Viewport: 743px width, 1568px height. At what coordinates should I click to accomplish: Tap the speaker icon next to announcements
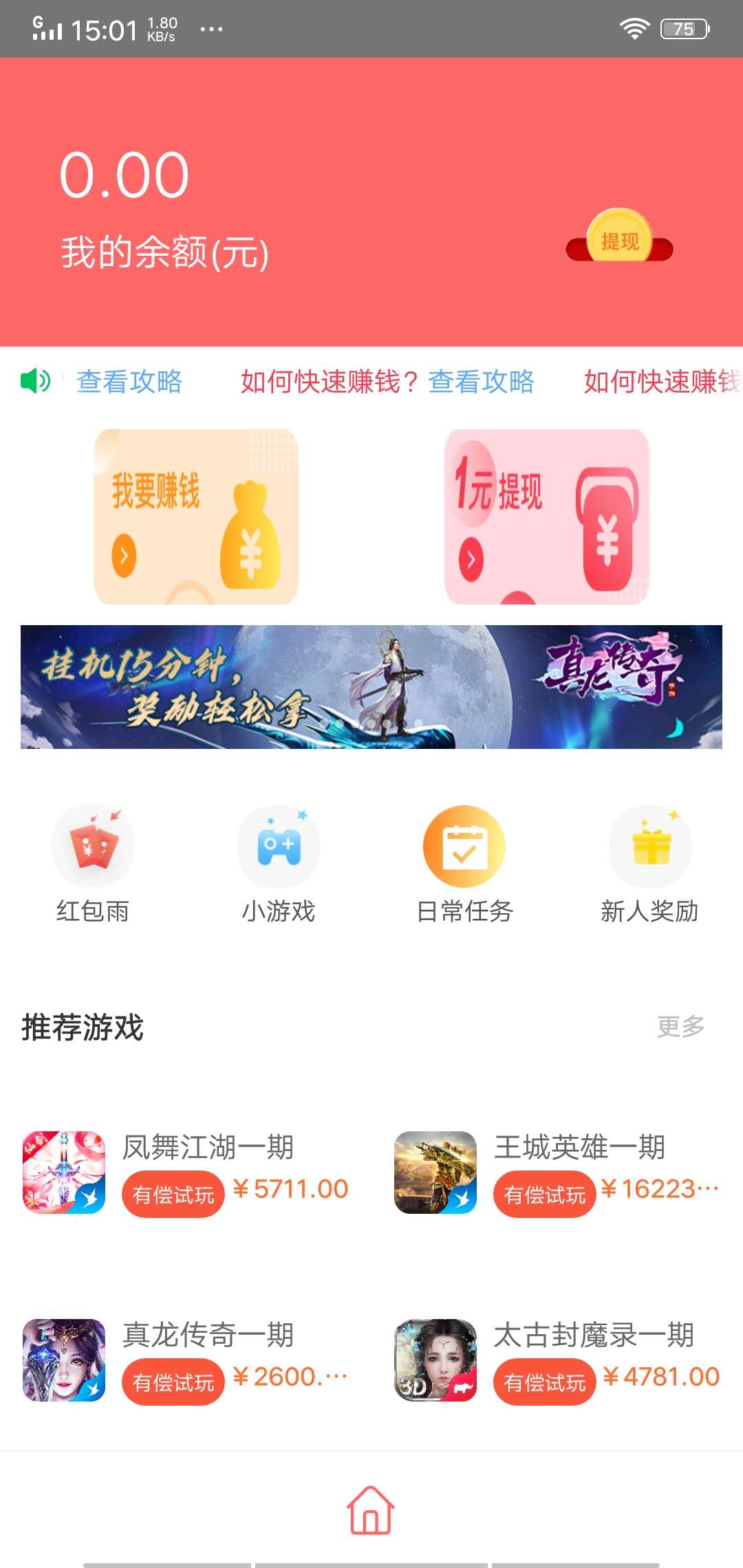pyautogui.click(x=34, y=382)
